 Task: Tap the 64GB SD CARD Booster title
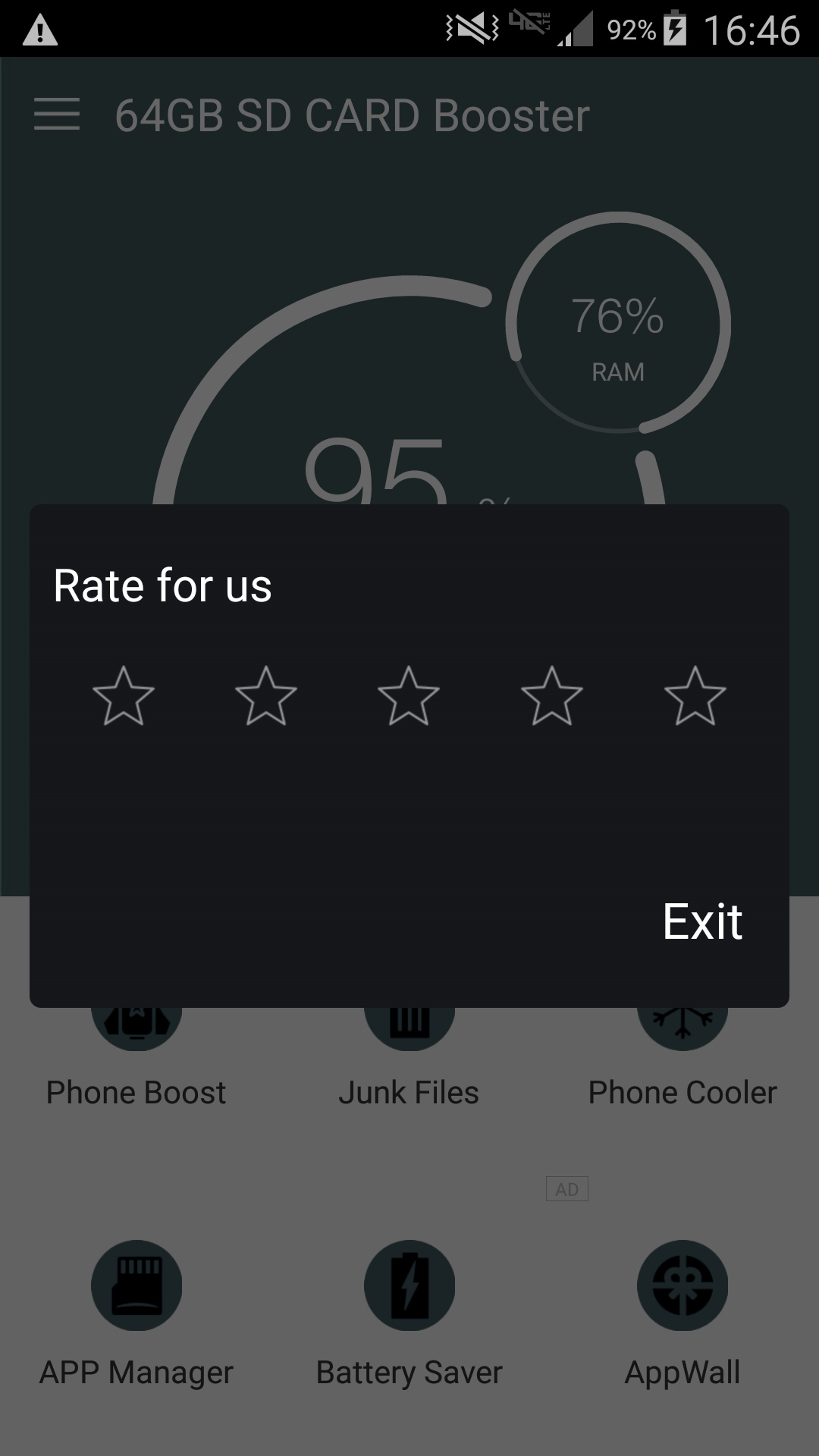(x=352, y=115)
